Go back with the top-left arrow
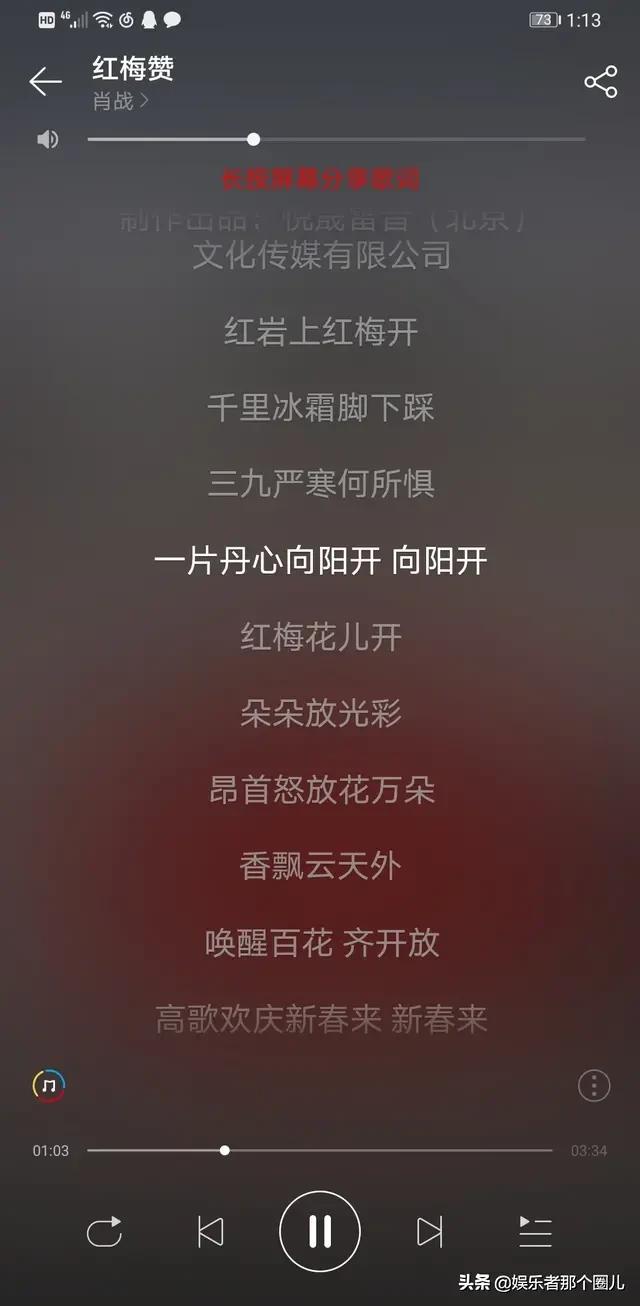The height and width of the screenshot is (1306, 640). click(x=45, y=82)
